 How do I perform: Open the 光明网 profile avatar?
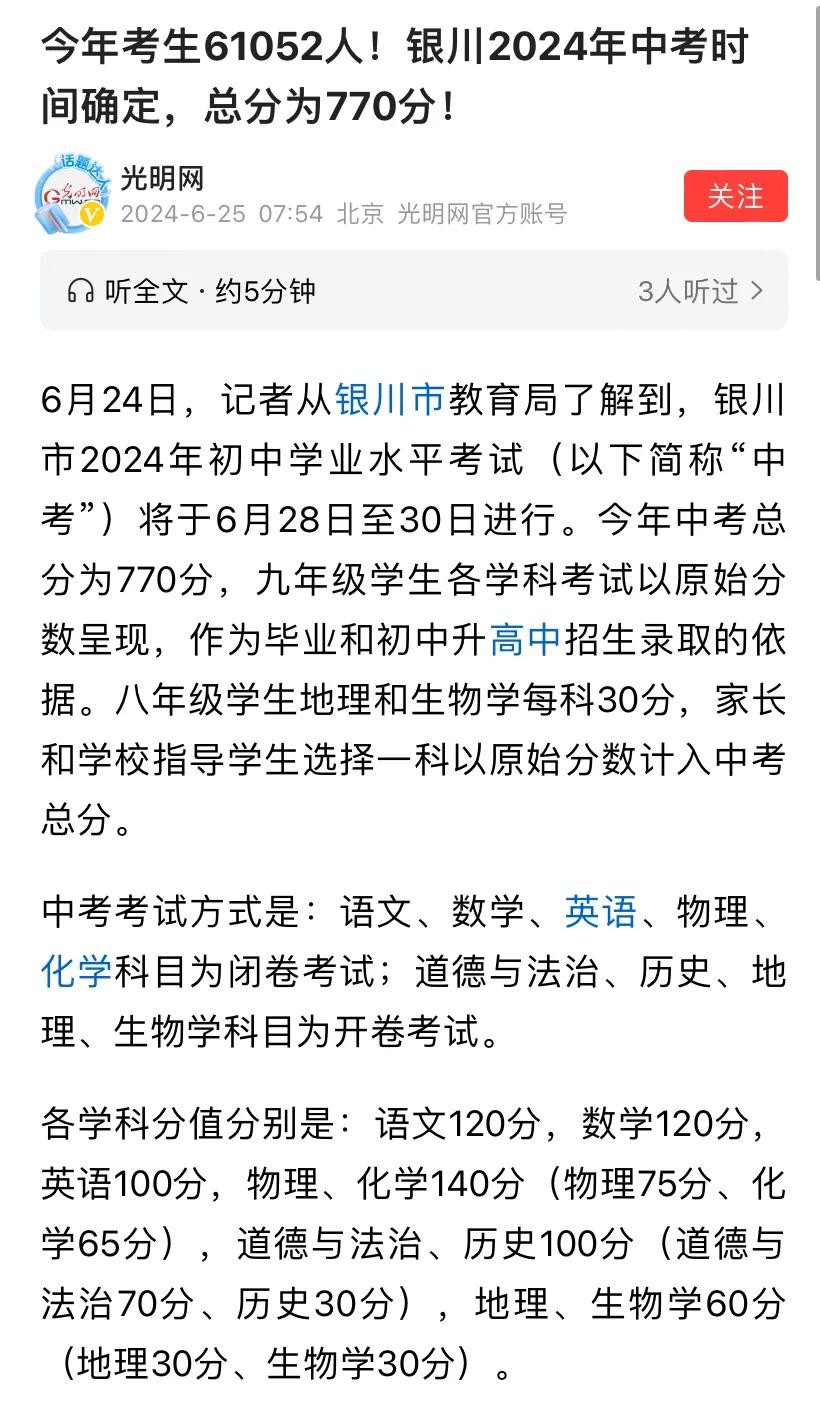tap(71, 194)
